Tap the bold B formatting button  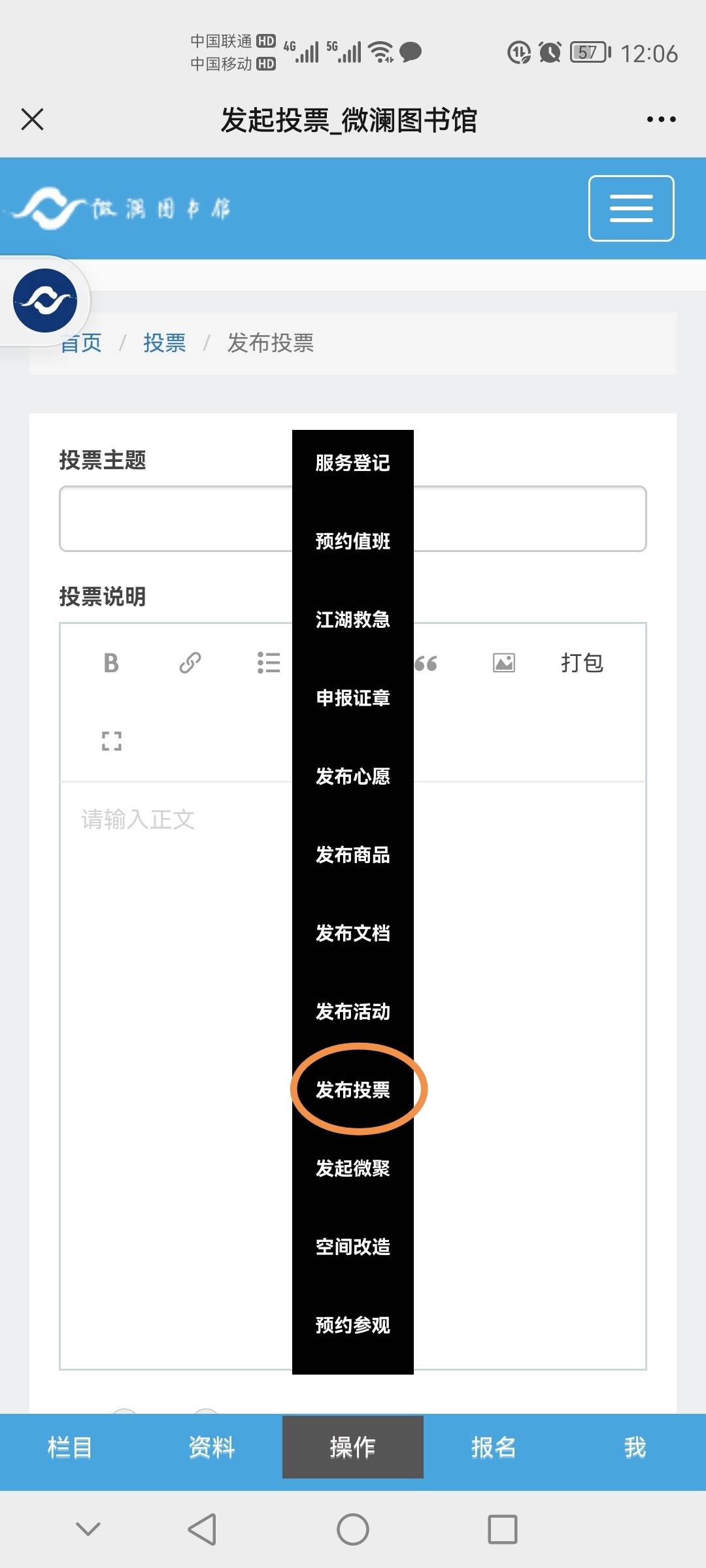click(x=111, y=663)
